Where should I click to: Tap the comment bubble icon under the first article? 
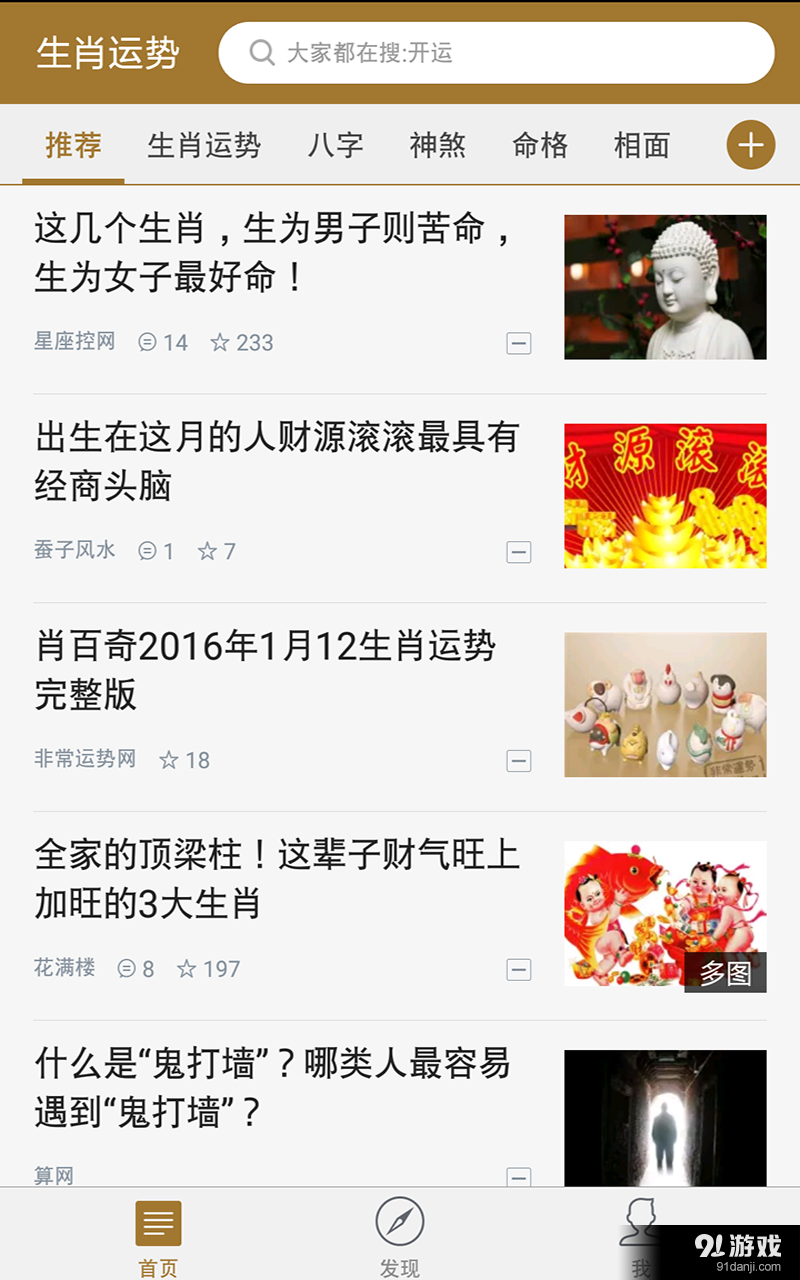tap(148, 342)
